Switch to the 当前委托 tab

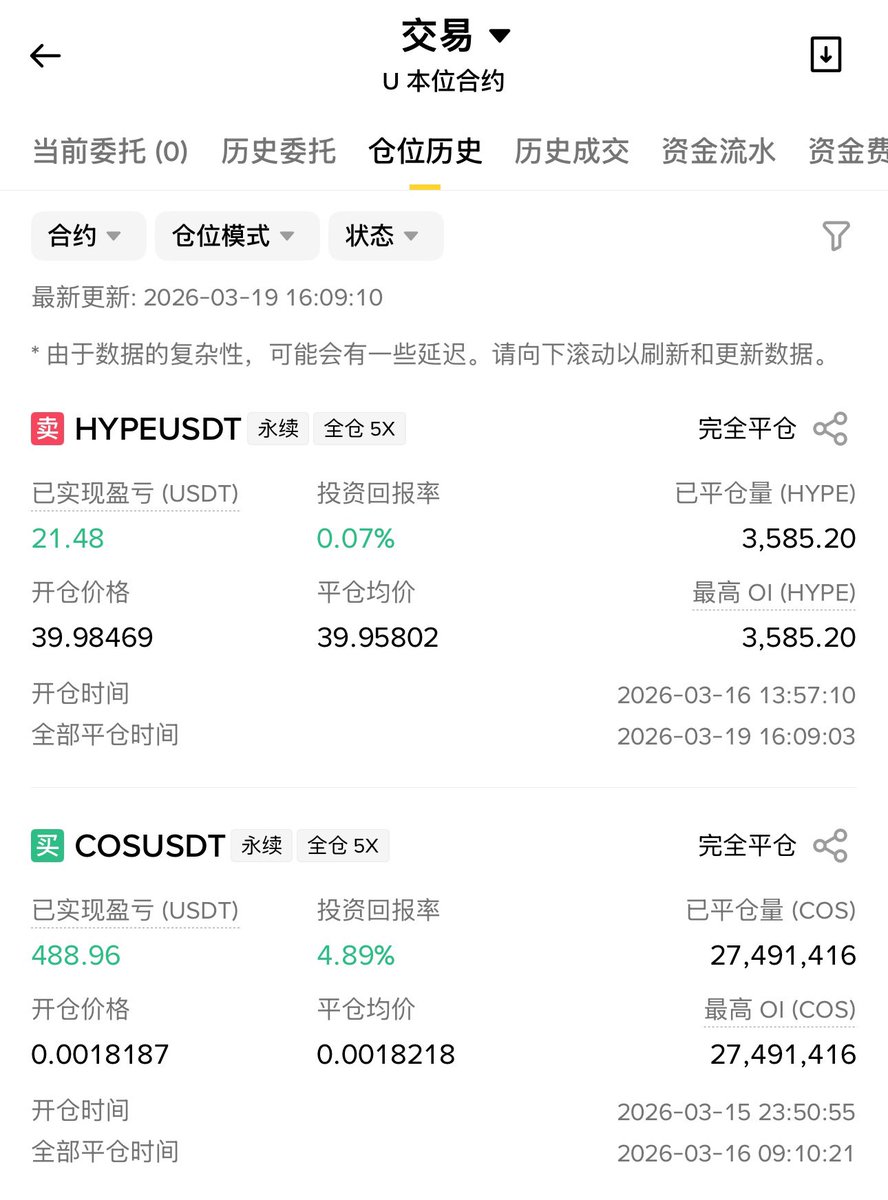[x=110, y=151]
